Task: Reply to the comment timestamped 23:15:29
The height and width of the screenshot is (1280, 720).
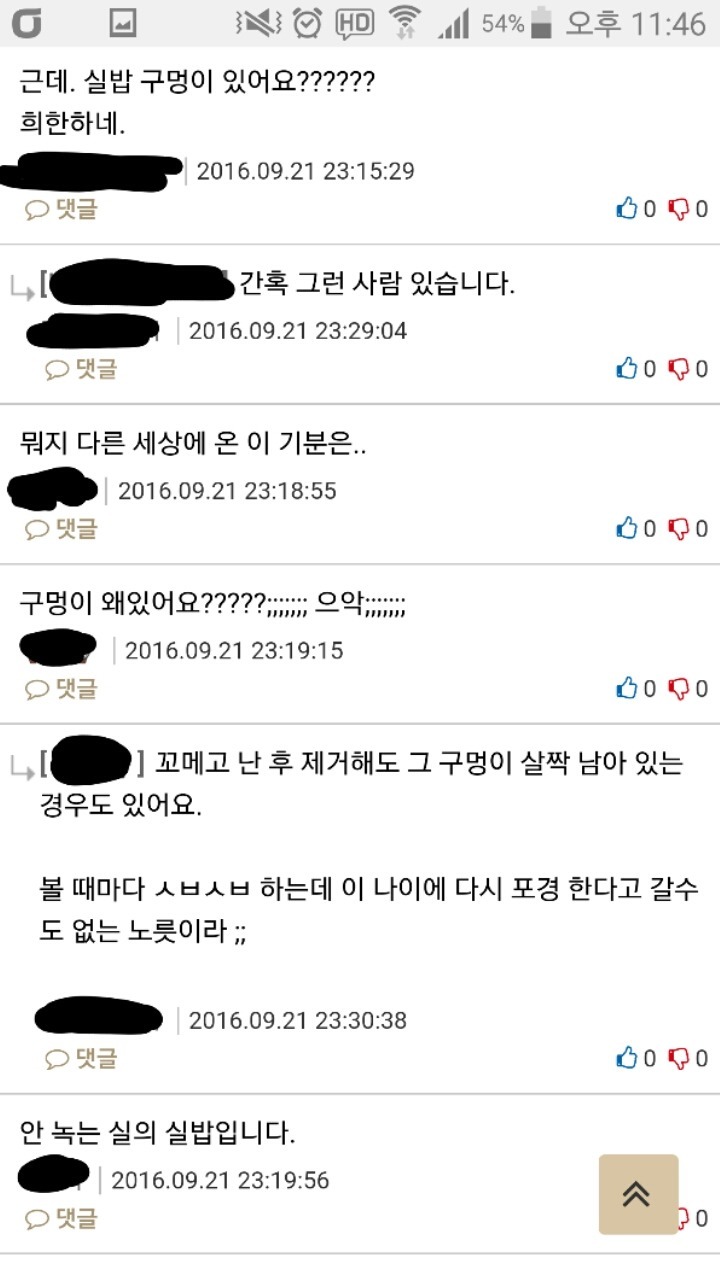Action: click(x=61, y=209)
